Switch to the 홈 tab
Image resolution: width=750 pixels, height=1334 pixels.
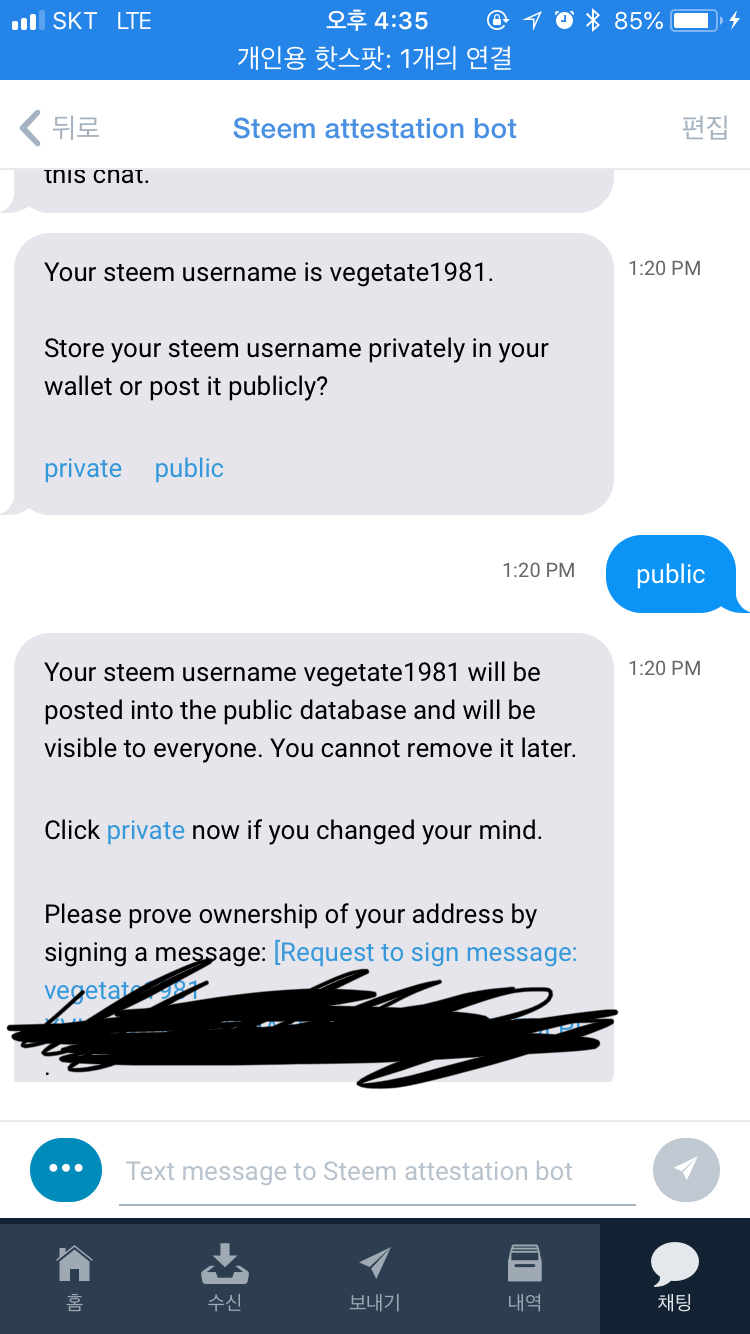tap(75, 1276)
